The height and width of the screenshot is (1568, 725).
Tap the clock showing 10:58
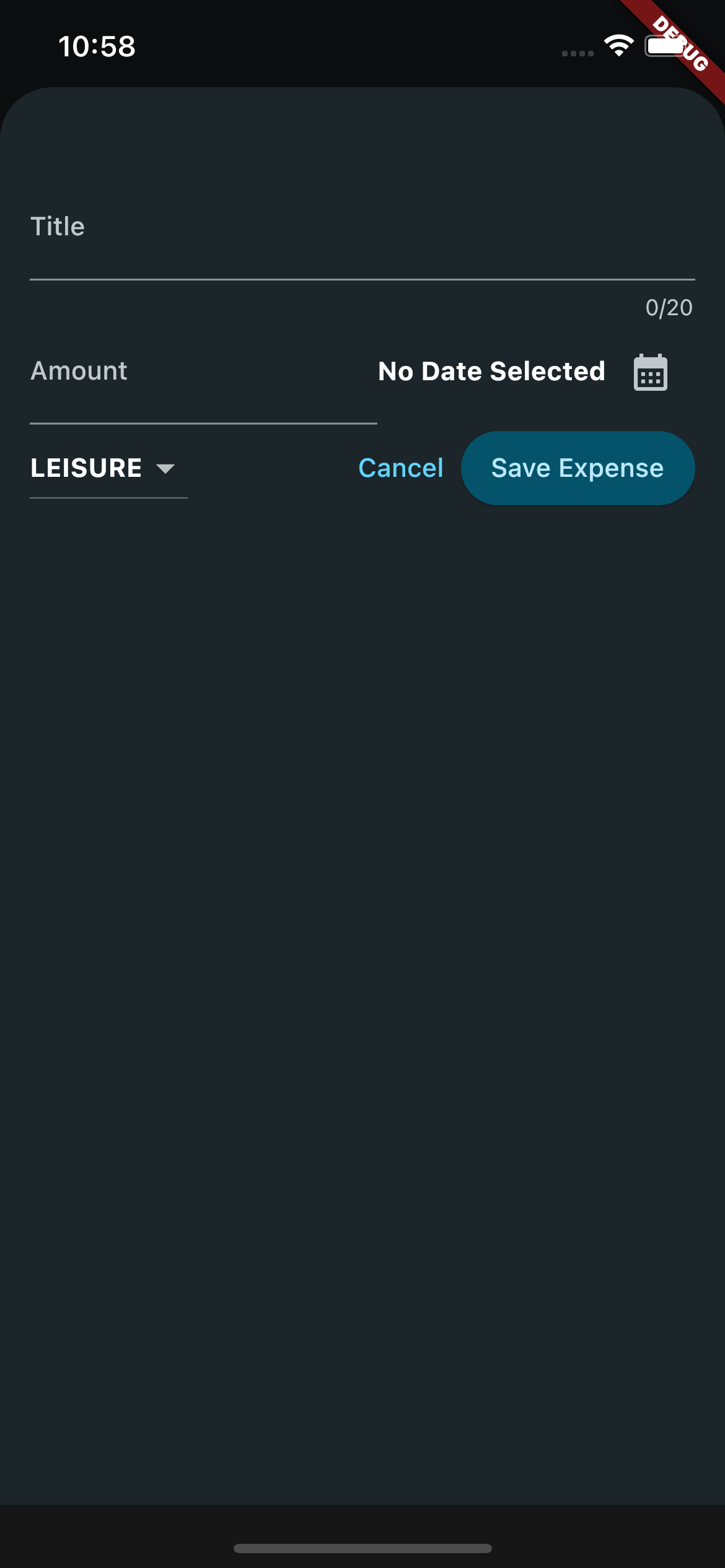pyautogui.click(x=97, y=46)
